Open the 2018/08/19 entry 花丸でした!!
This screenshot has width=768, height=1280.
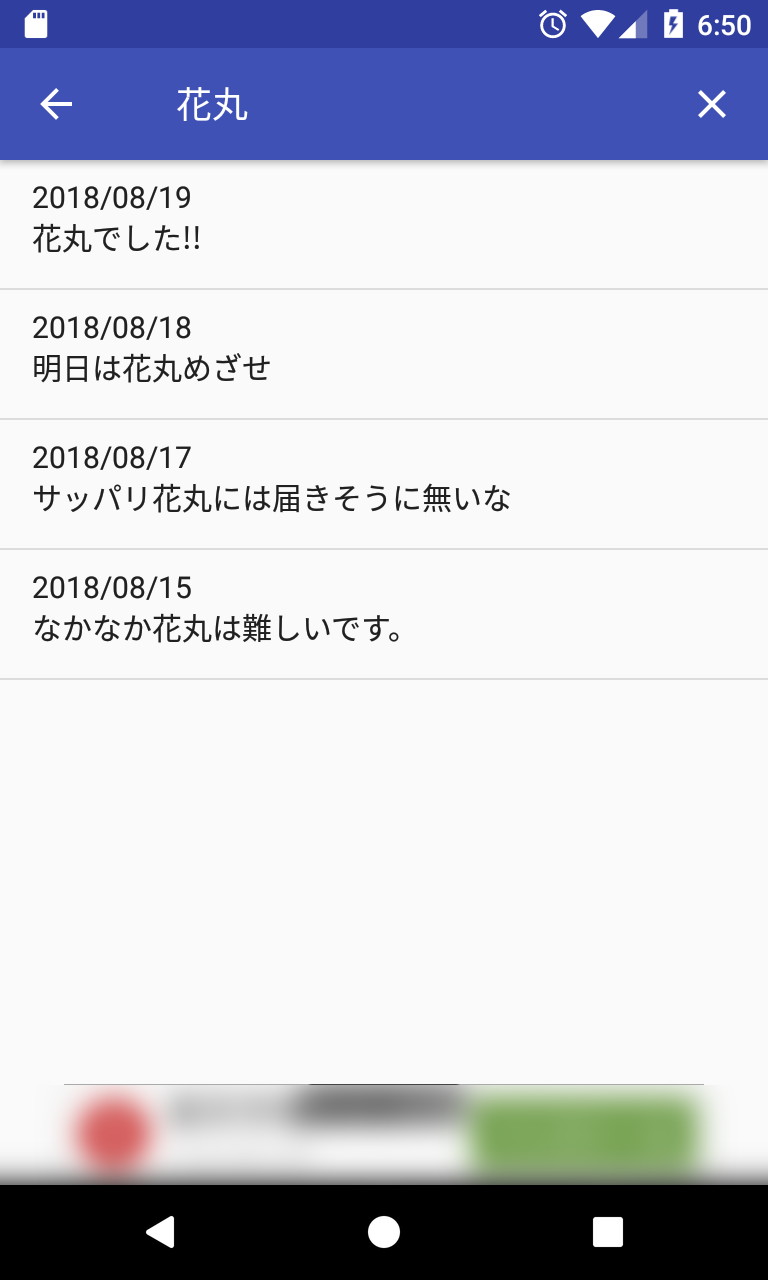pyautogui.click(x=384, y=225)
